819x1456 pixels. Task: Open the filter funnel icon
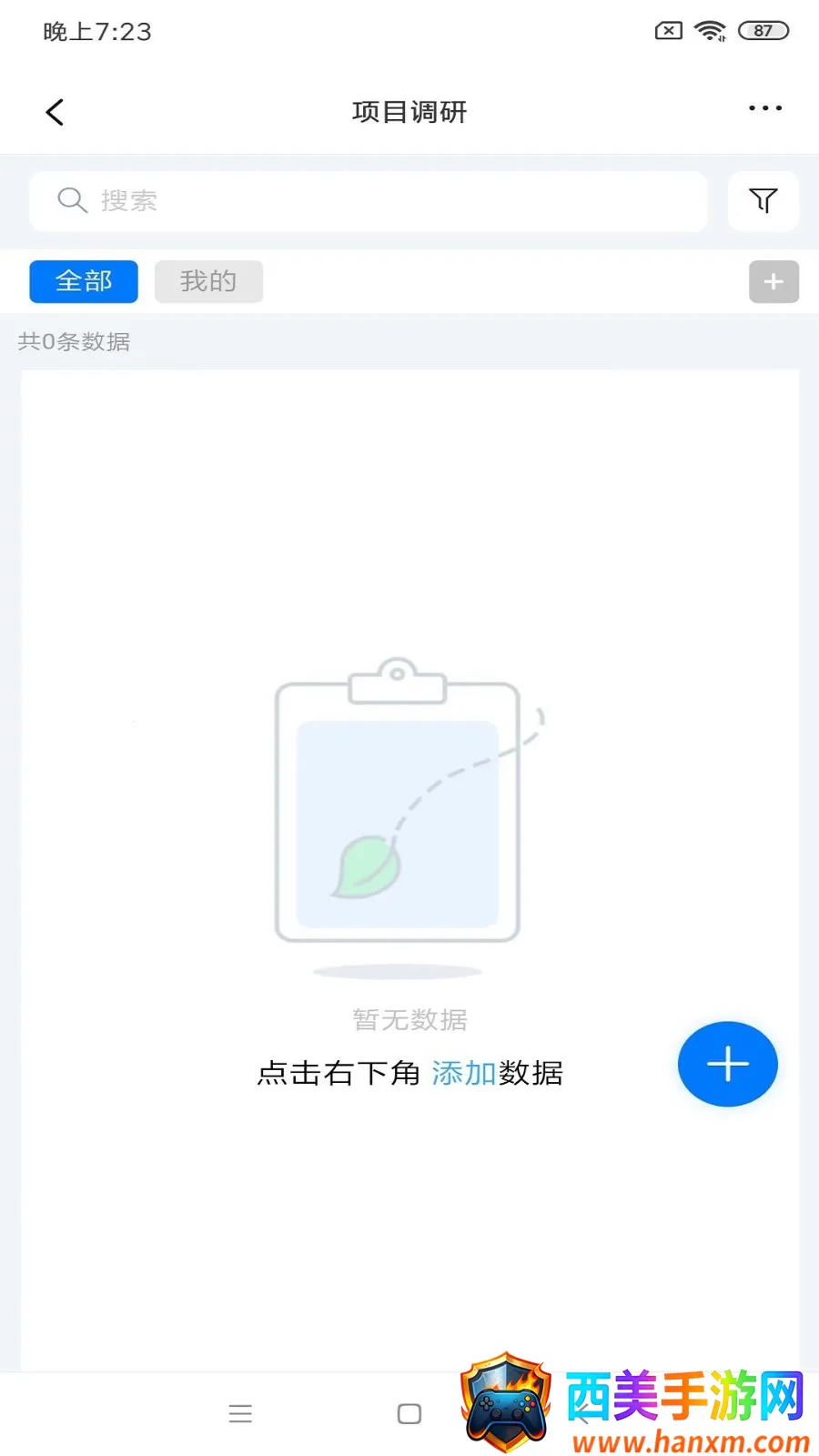pos(763,200)
